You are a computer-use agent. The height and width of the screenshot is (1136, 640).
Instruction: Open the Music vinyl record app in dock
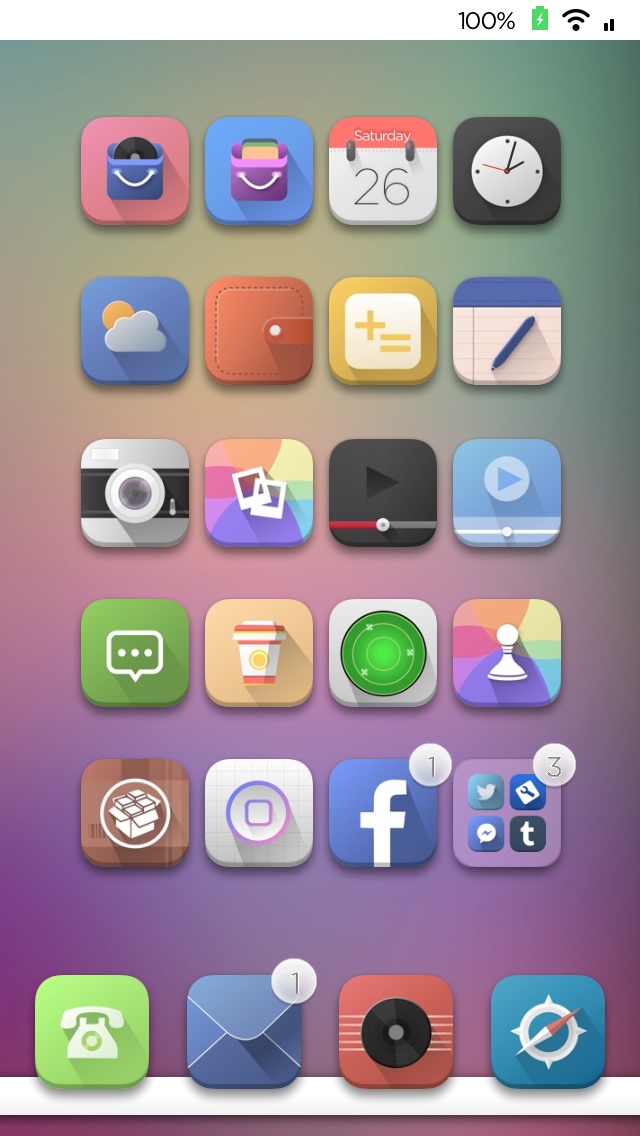click(396, 1032)
